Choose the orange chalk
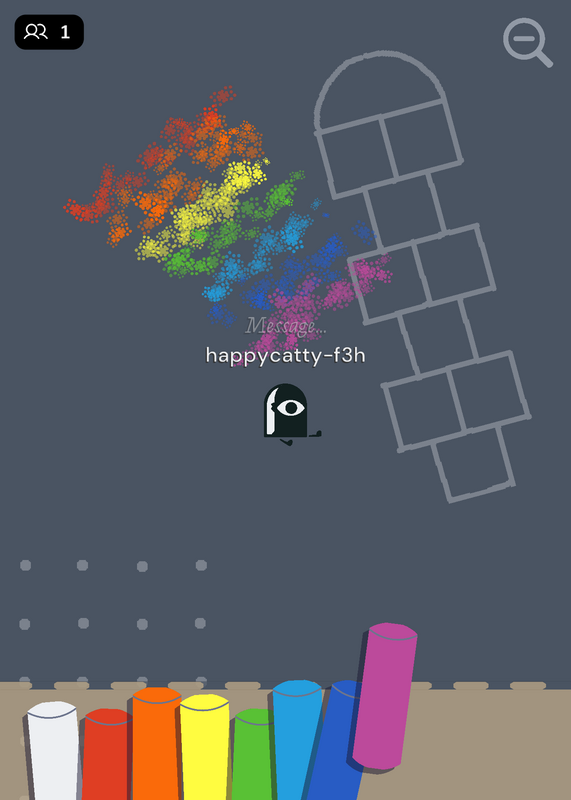The height and width of the screenshot is (800, 571). pos(156,743)
